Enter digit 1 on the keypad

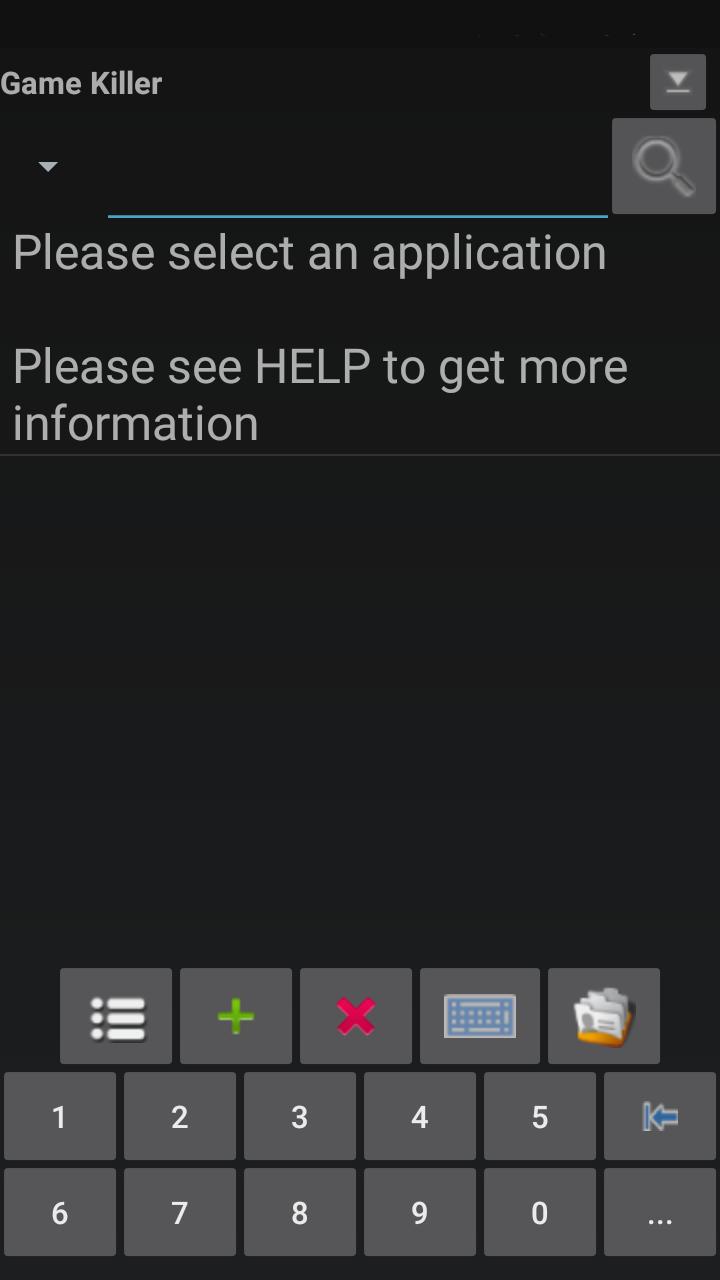60,1116
